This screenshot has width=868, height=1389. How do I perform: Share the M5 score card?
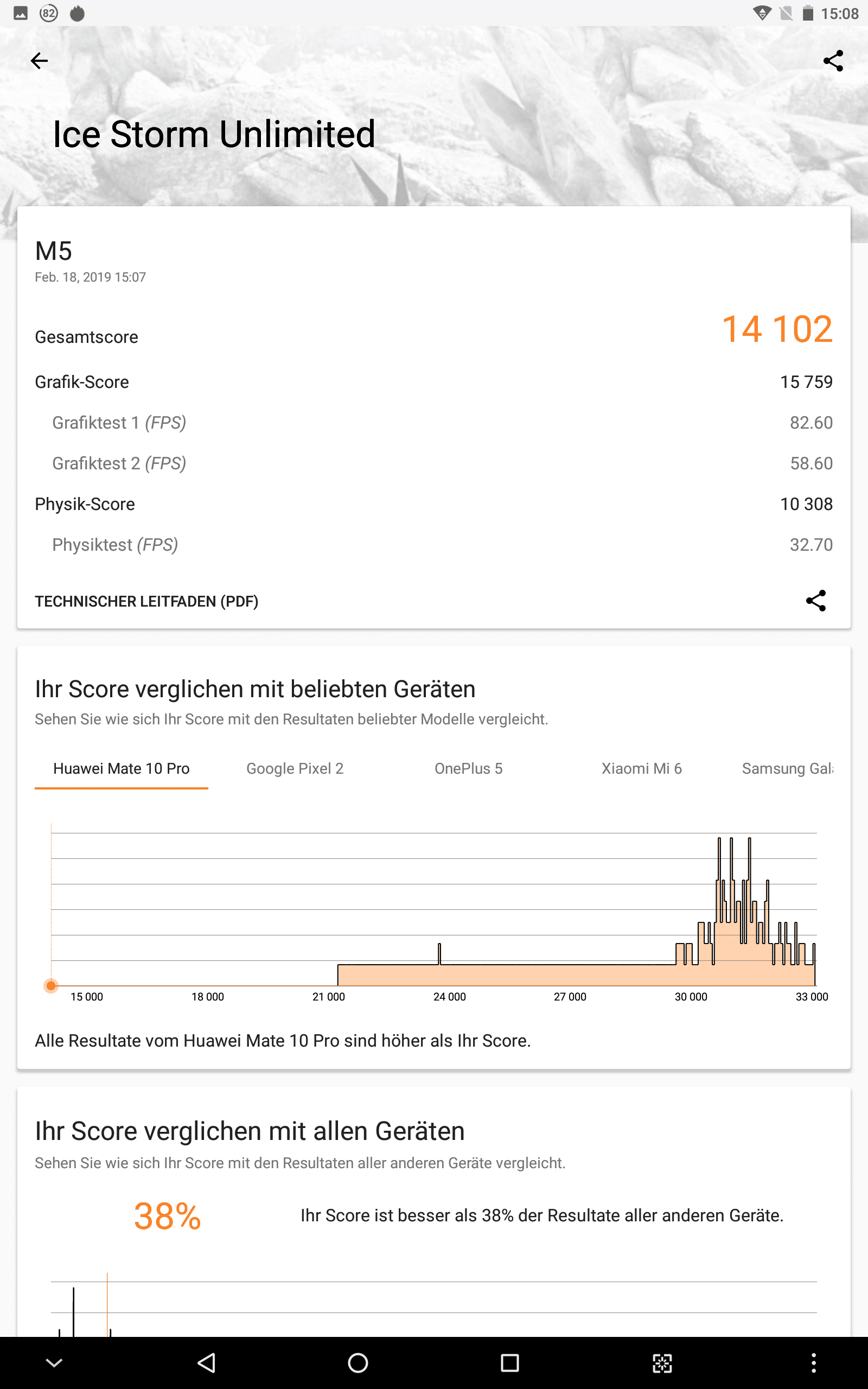pos(816,601)
